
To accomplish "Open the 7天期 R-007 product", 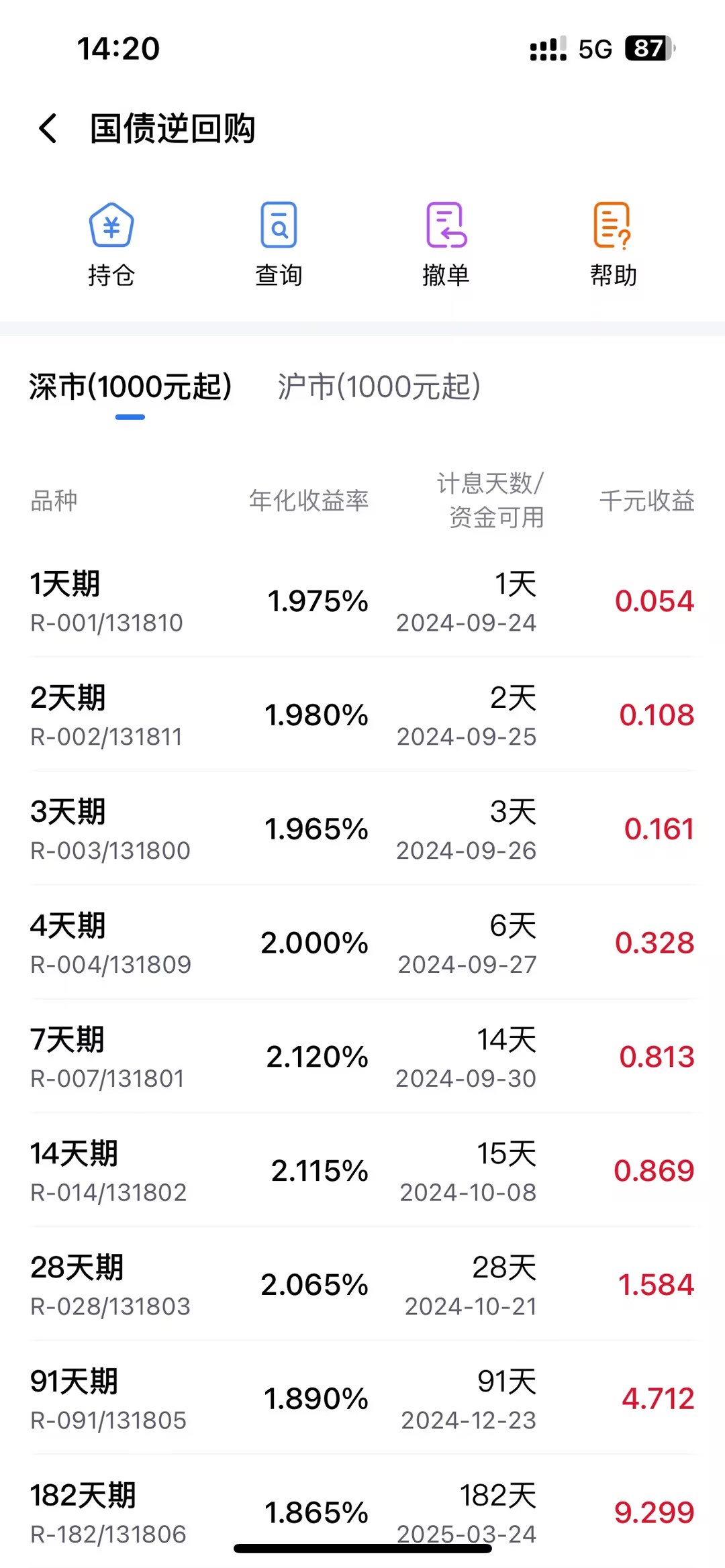I will (x=362, y=1058).
